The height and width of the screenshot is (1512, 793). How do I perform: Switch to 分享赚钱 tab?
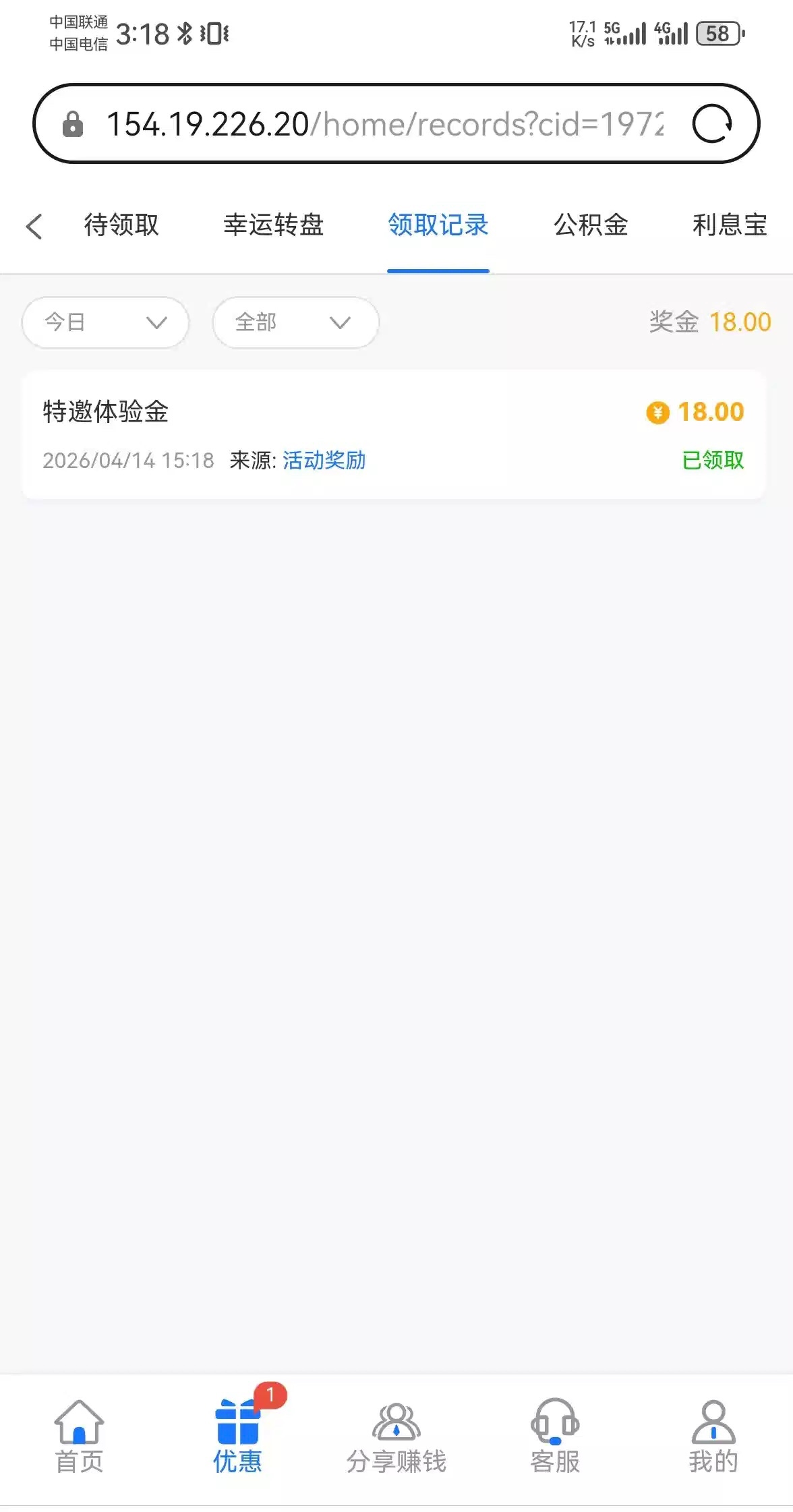point(396,1436)
